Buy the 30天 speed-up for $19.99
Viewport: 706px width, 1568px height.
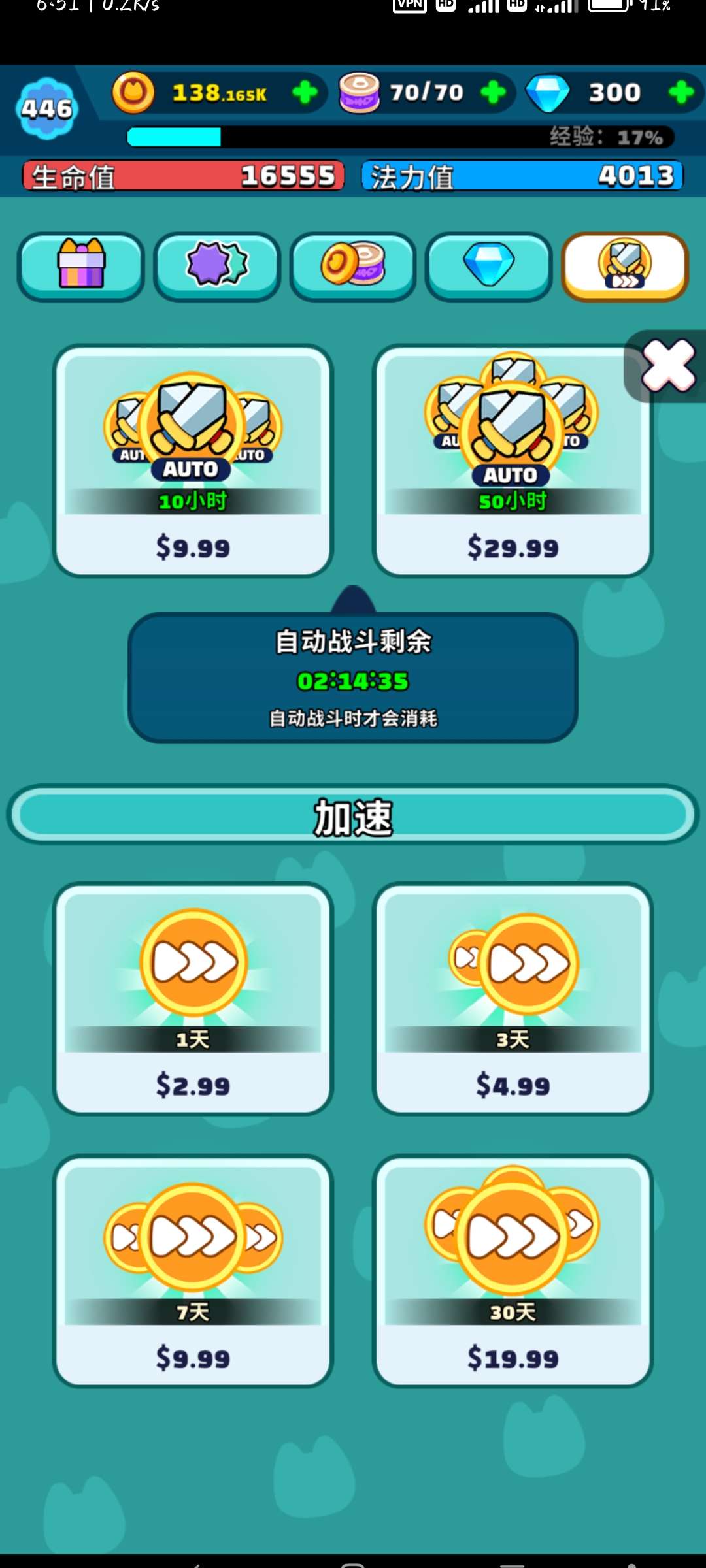click(513, 1271)
